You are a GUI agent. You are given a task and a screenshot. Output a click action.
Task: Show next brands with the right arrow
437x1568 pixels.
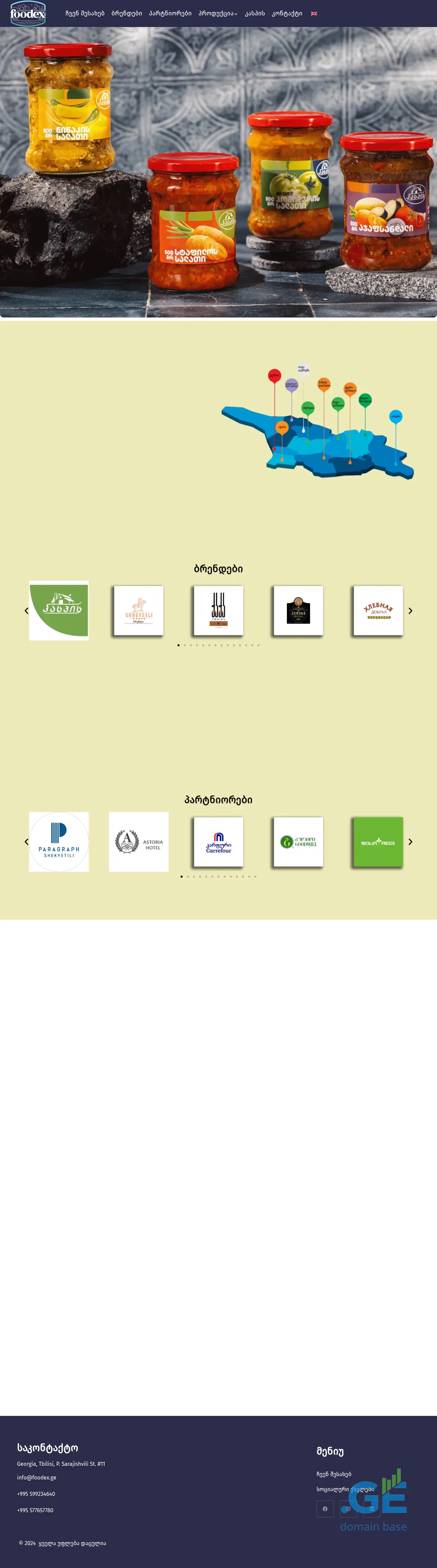pyautogui.click(x=410, y=610)
